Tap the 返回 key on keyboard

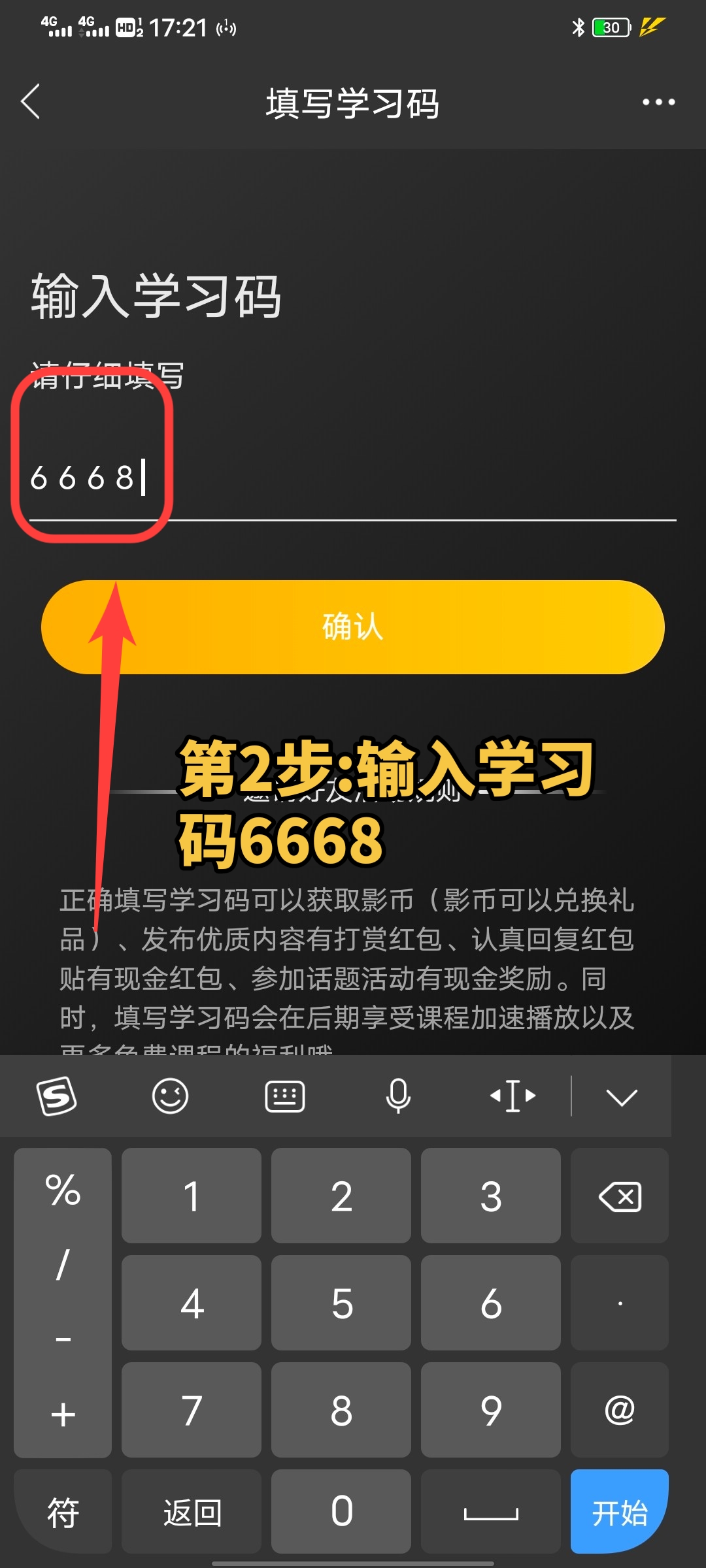click(192, 1511)
